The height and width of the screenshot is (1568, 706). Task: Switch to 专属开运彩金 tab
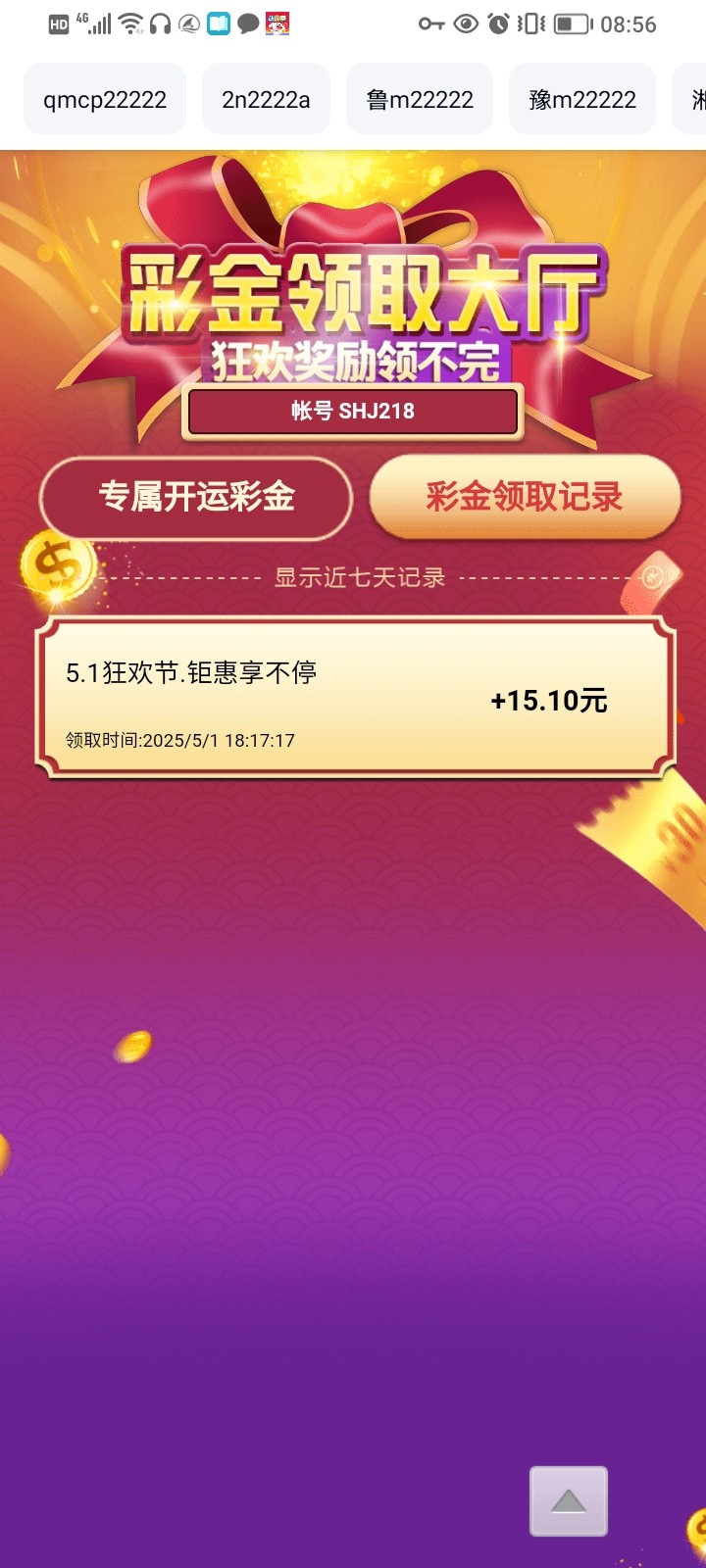[x=196, y=497]
